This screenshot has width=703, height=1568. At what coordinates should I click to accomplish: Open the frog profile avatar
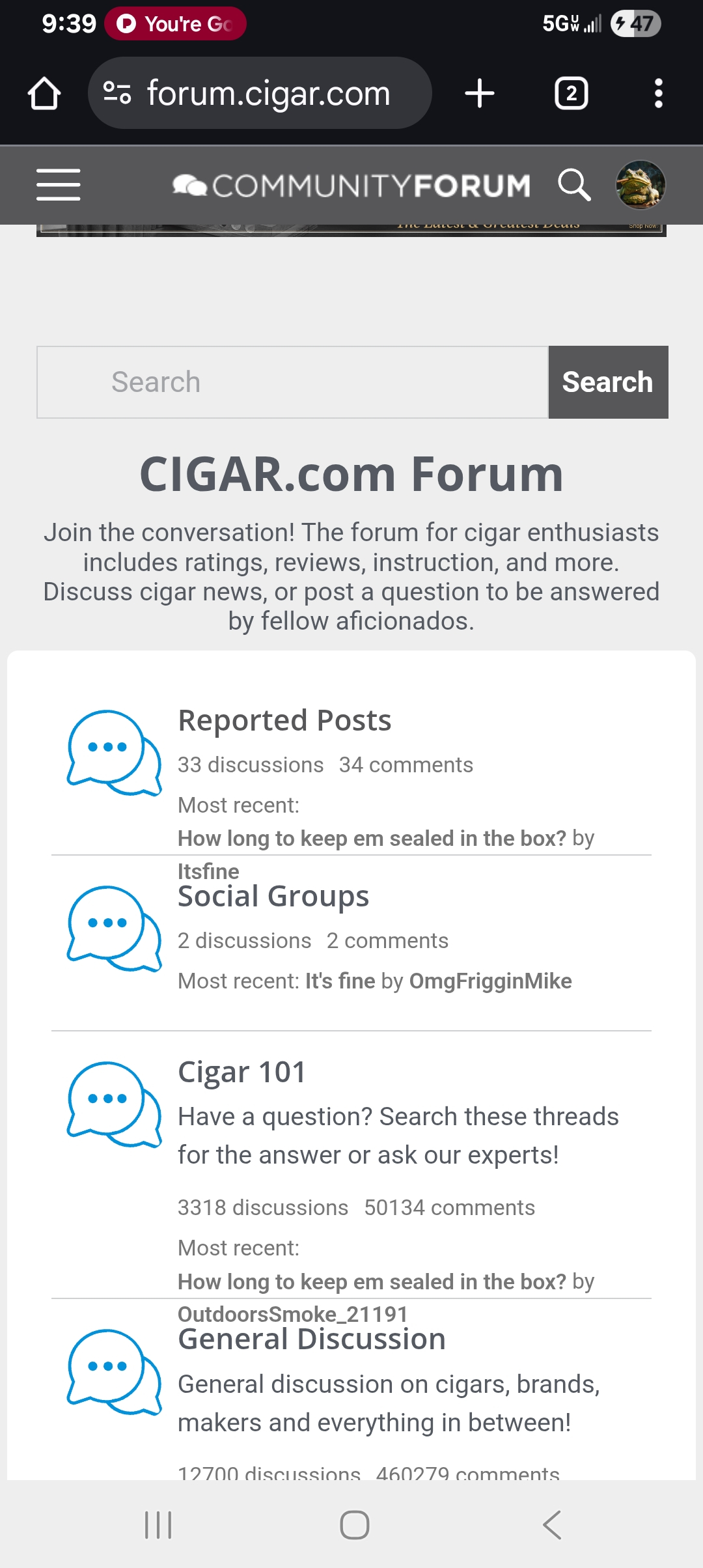pyautogui.click(x=641, y=185)
